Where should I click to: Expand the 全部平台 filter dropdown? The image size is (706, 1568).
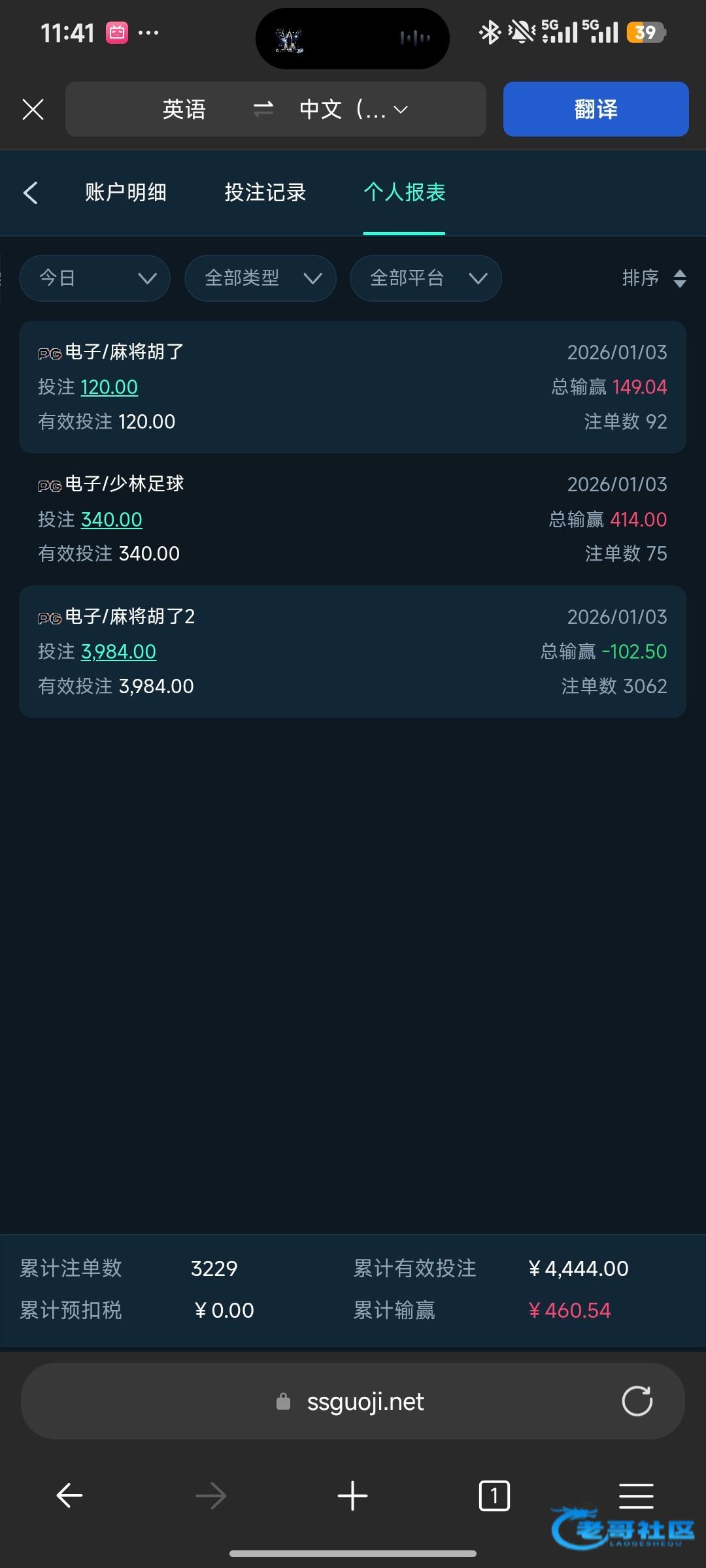(426, 278)
